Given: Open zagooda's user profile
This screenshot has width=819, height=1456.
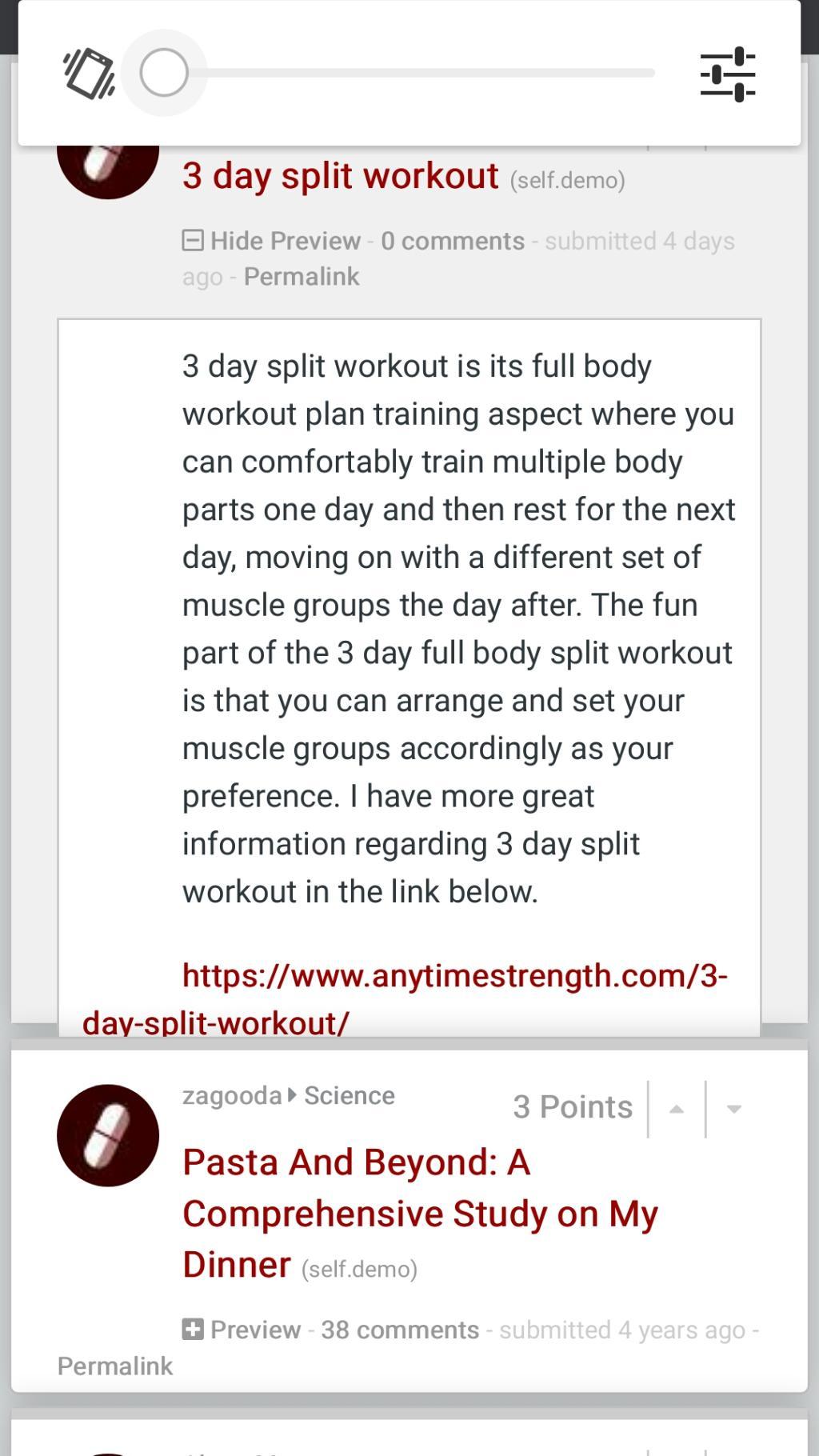Looking at the screenshot, I should click(x=232, y=1095).
